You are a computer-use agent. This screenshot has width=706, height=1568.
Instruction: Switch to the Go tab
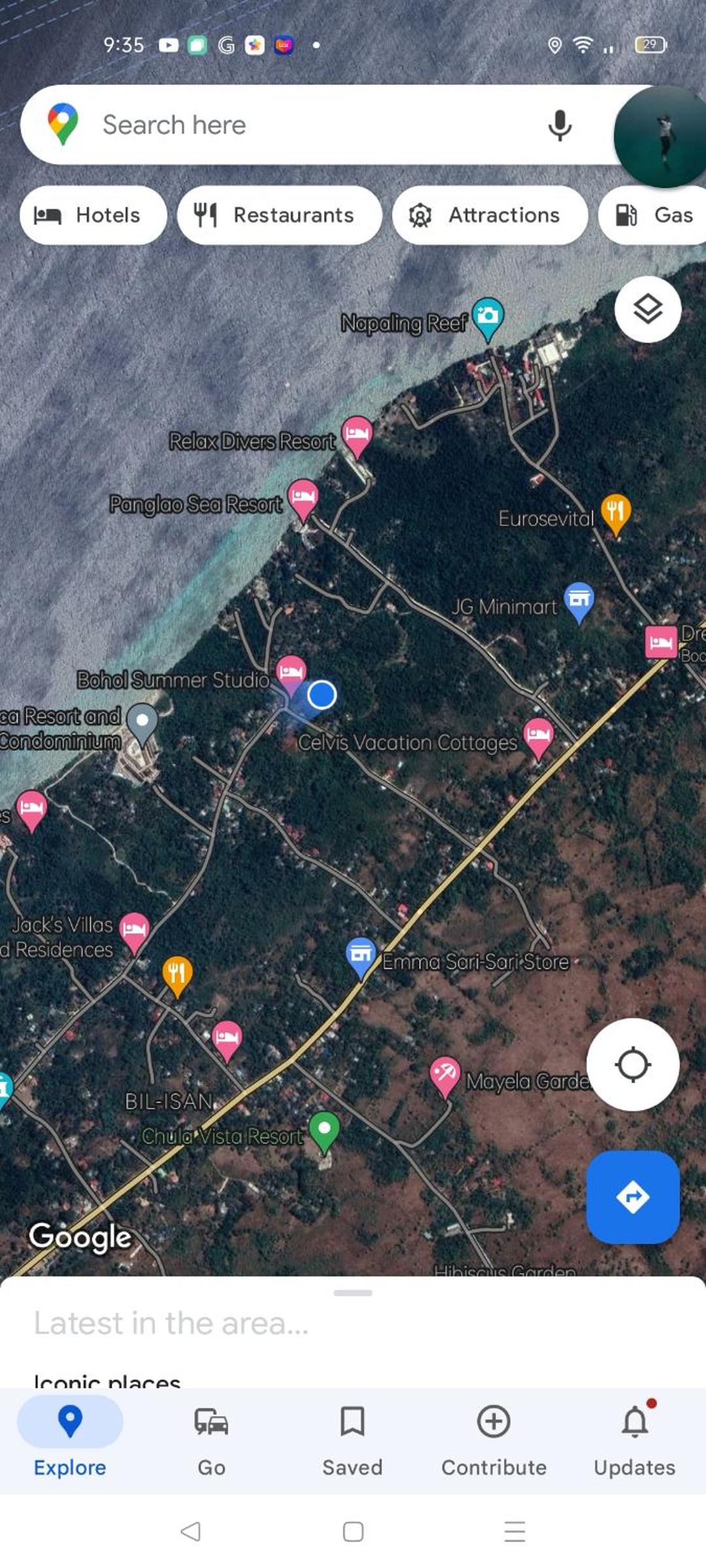[x=211, y=1441]
